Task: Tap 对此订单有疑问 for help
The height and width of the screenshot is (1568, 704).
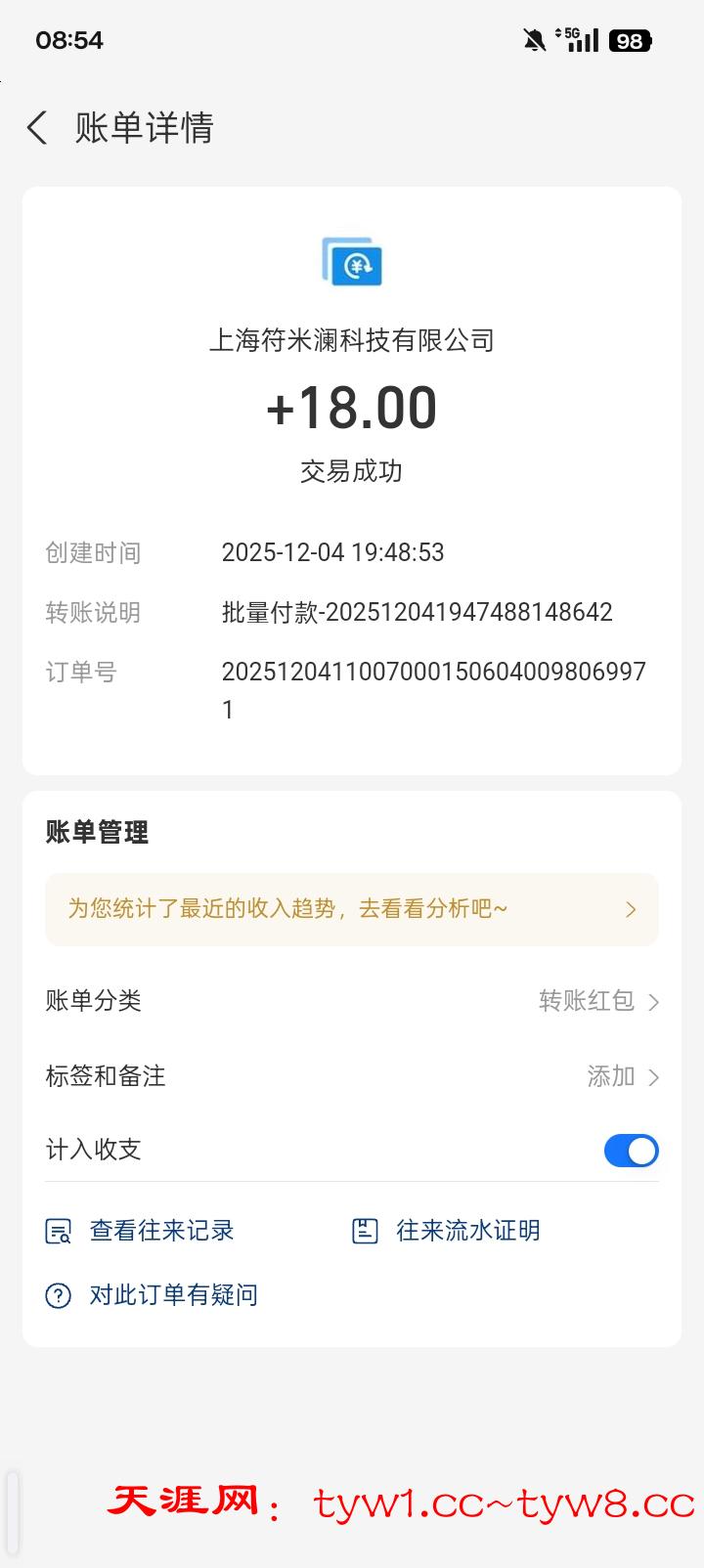Action: (x=153, y=1295)
